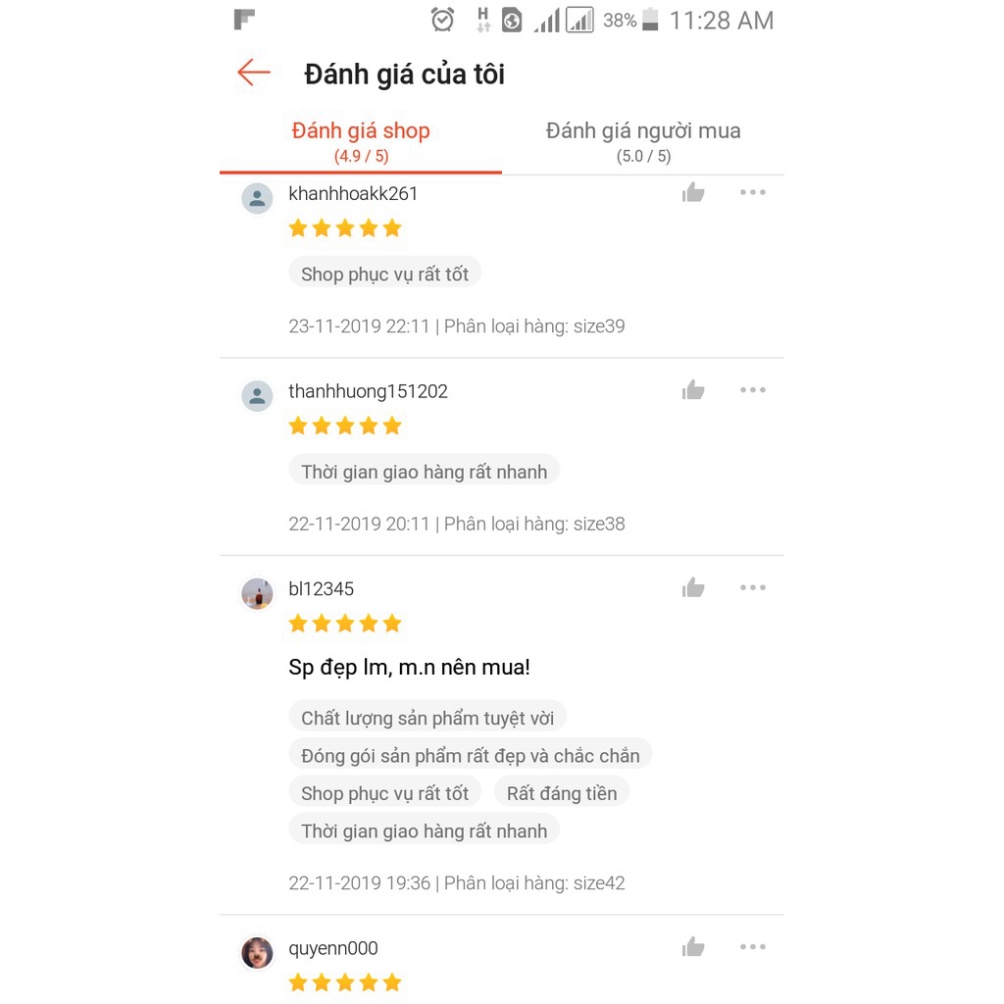Open more options for khanhhoakk261's review
This screenshot has width=1004, height=1004.
click(752, 192)
